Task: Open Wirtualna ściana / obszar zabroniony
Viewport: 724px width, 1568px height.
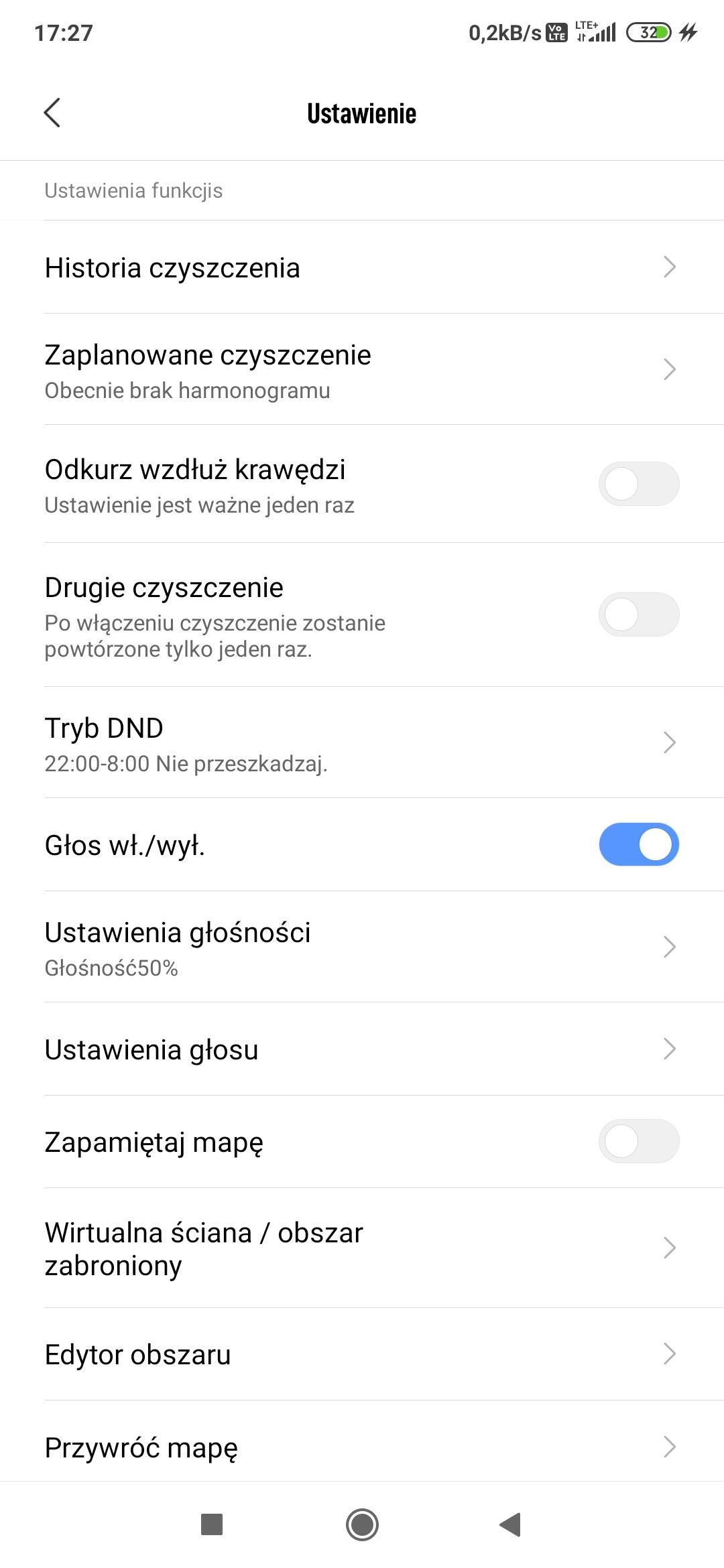Action: tap(362, 1248)
